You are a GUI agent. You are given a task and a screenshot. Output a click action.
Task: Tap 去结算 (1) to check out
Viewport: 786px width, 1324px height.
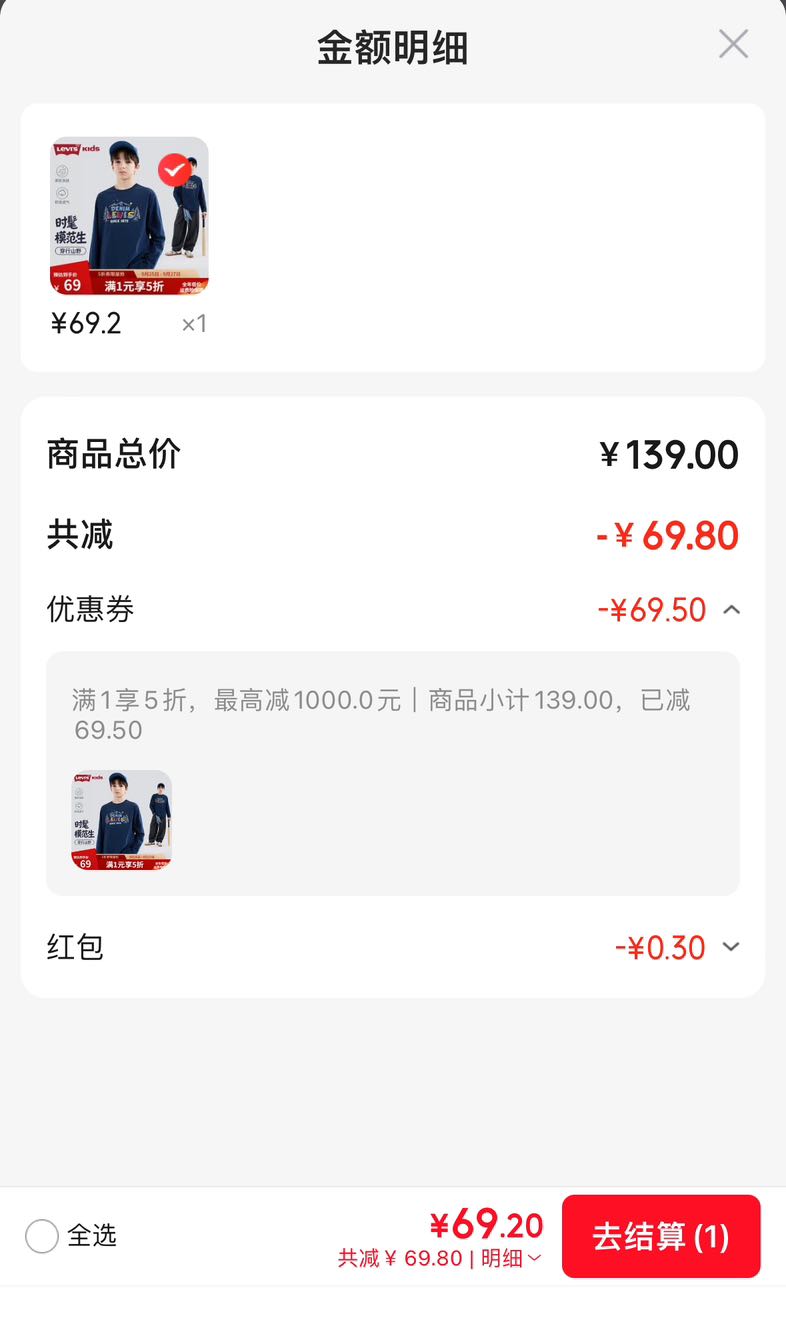coord(661,1236)
